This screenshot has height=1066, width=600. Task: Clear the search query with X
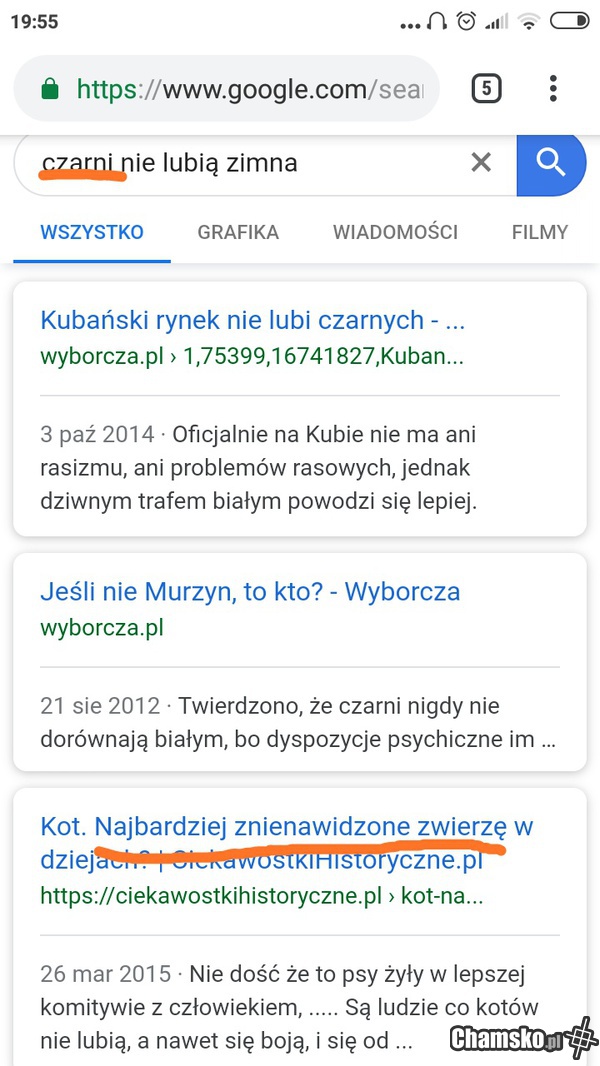coord(481,162)
